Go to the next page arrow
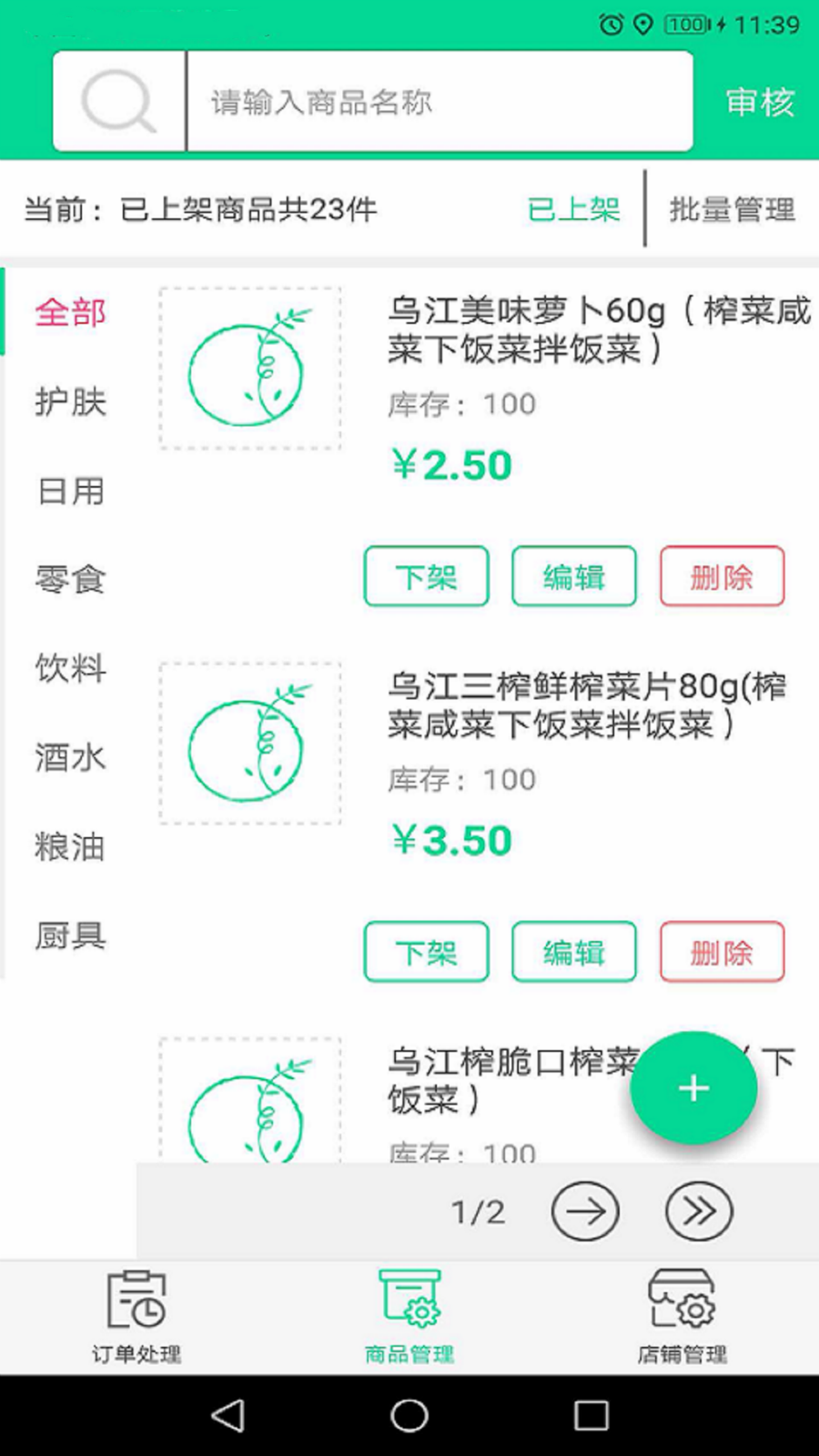 [x=585, y=1211]
